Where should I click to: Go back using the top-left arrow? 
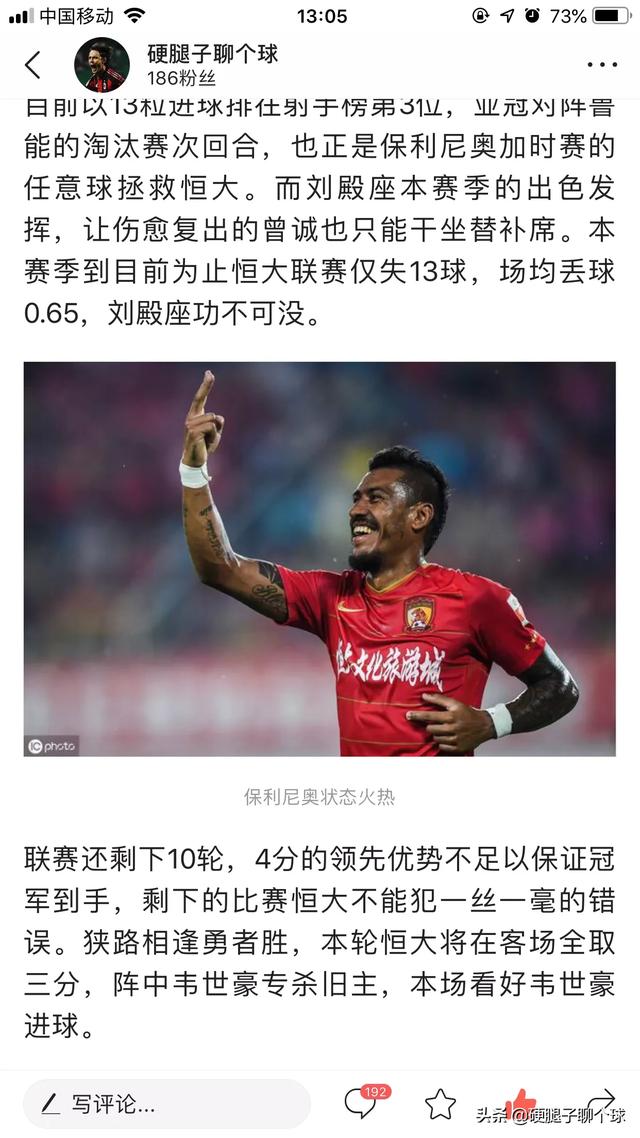33,65
